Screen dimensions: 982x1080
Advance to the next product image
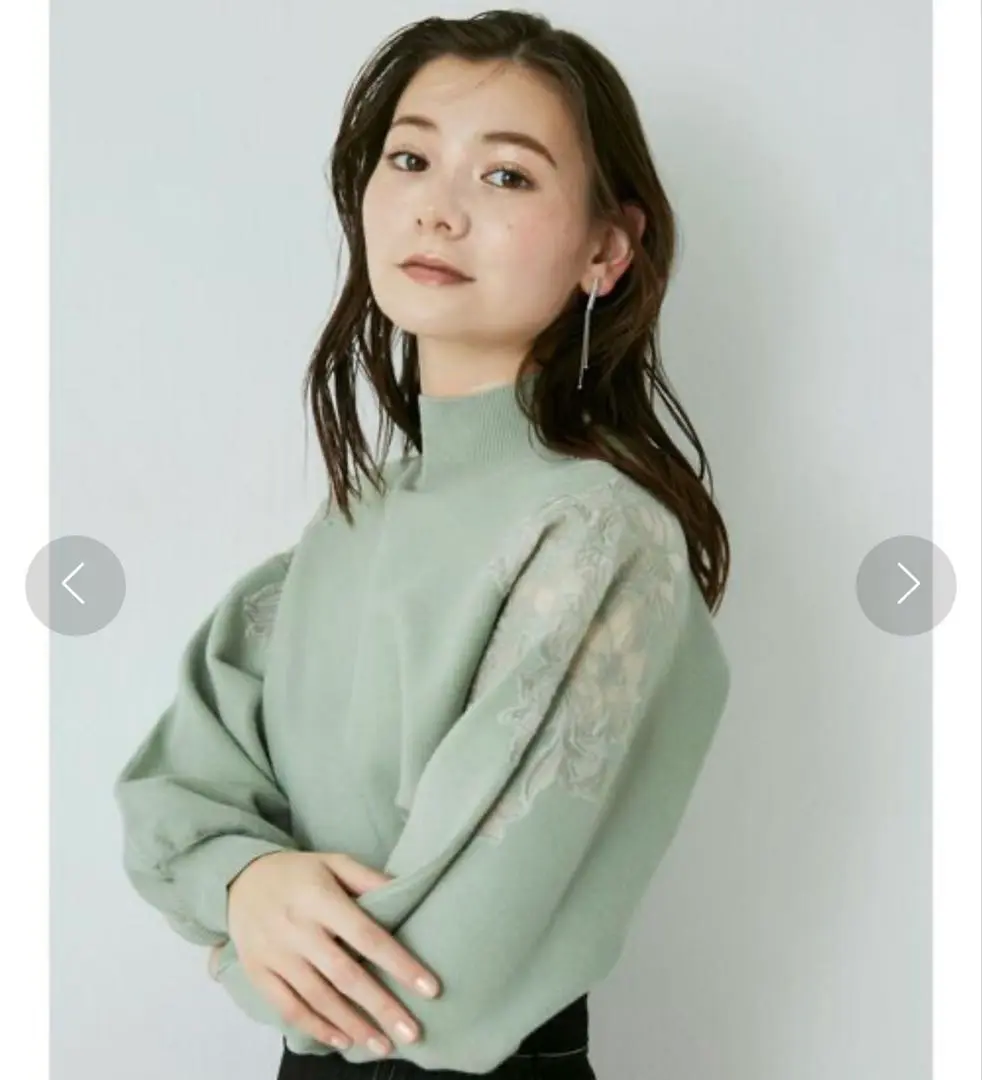point(906,585)
